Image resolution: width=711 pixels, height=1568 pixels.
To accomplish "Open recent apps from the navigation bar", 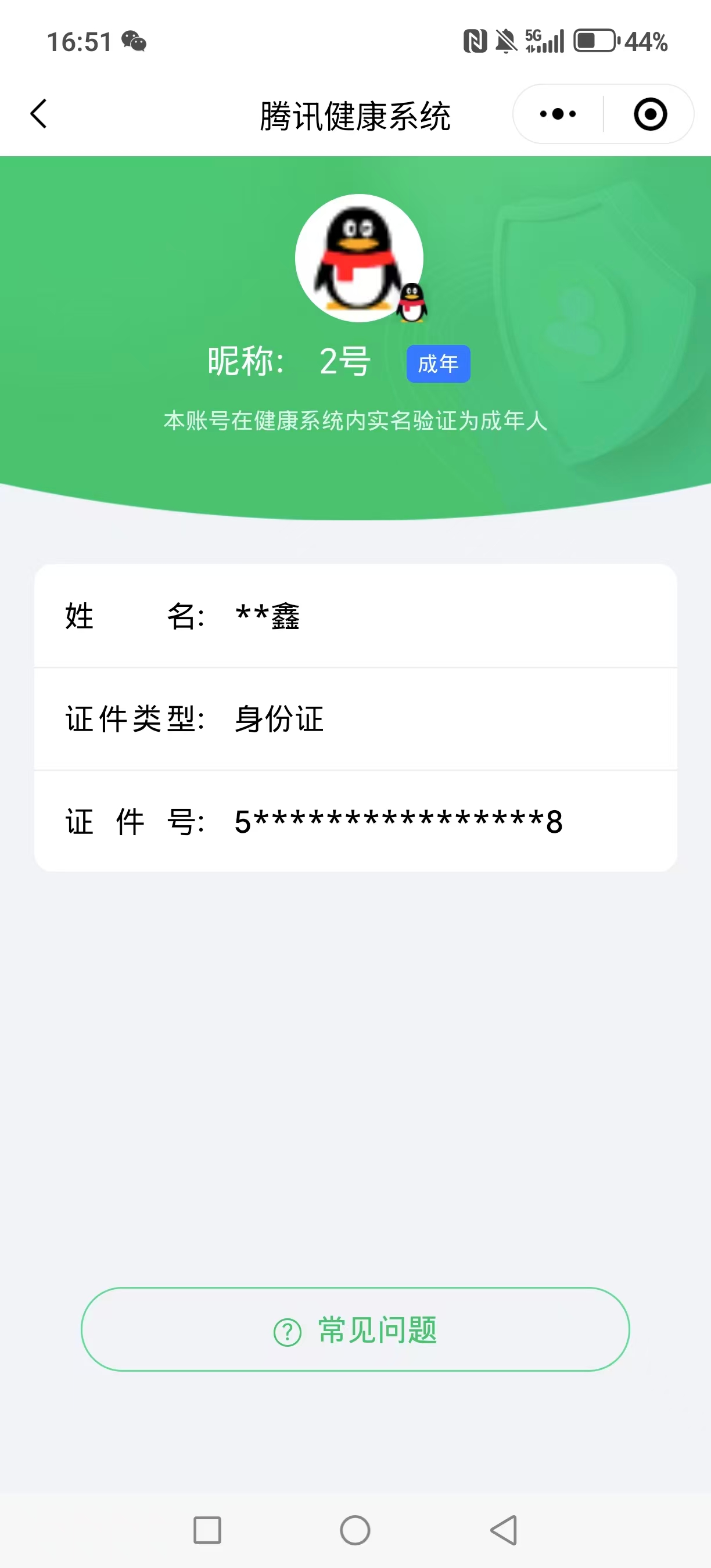I will [207, 1530].
